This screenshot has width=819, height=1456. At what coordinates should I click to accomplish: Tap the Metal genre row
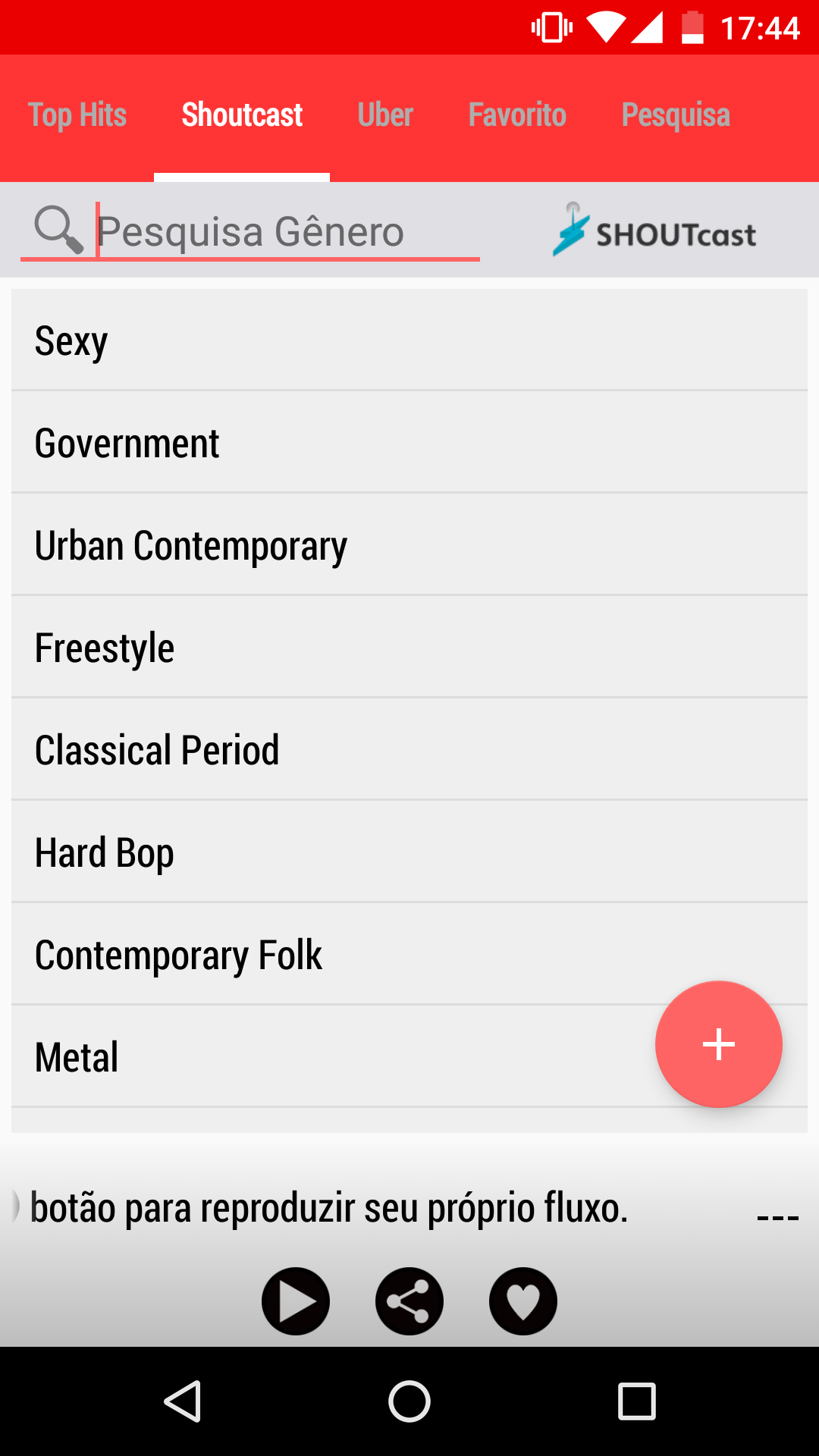click(x=303, y=1057)
